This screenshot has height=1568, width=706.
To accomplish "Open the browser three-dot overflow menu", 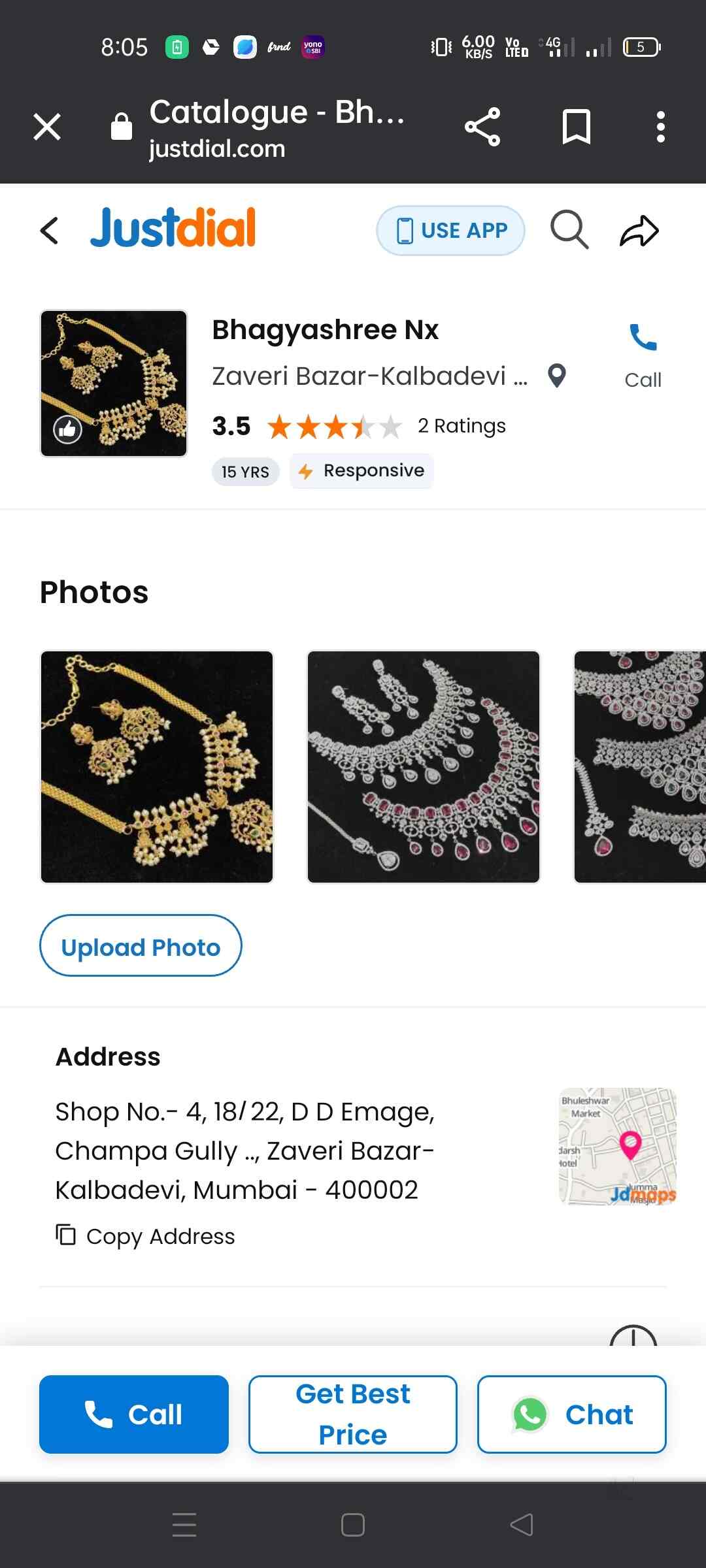I will click(661, 127).
